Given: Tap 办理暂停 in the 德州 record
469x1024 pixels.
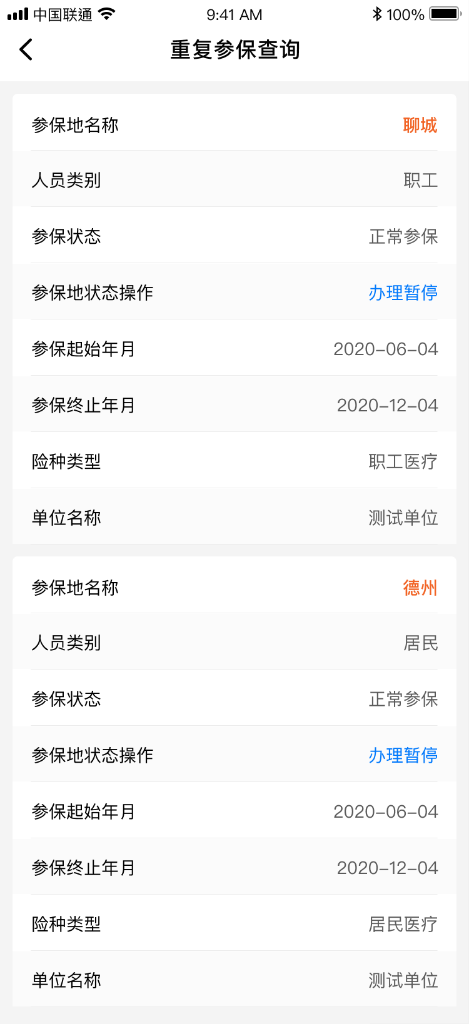Looking at the screenshot, I should (403, 755).
